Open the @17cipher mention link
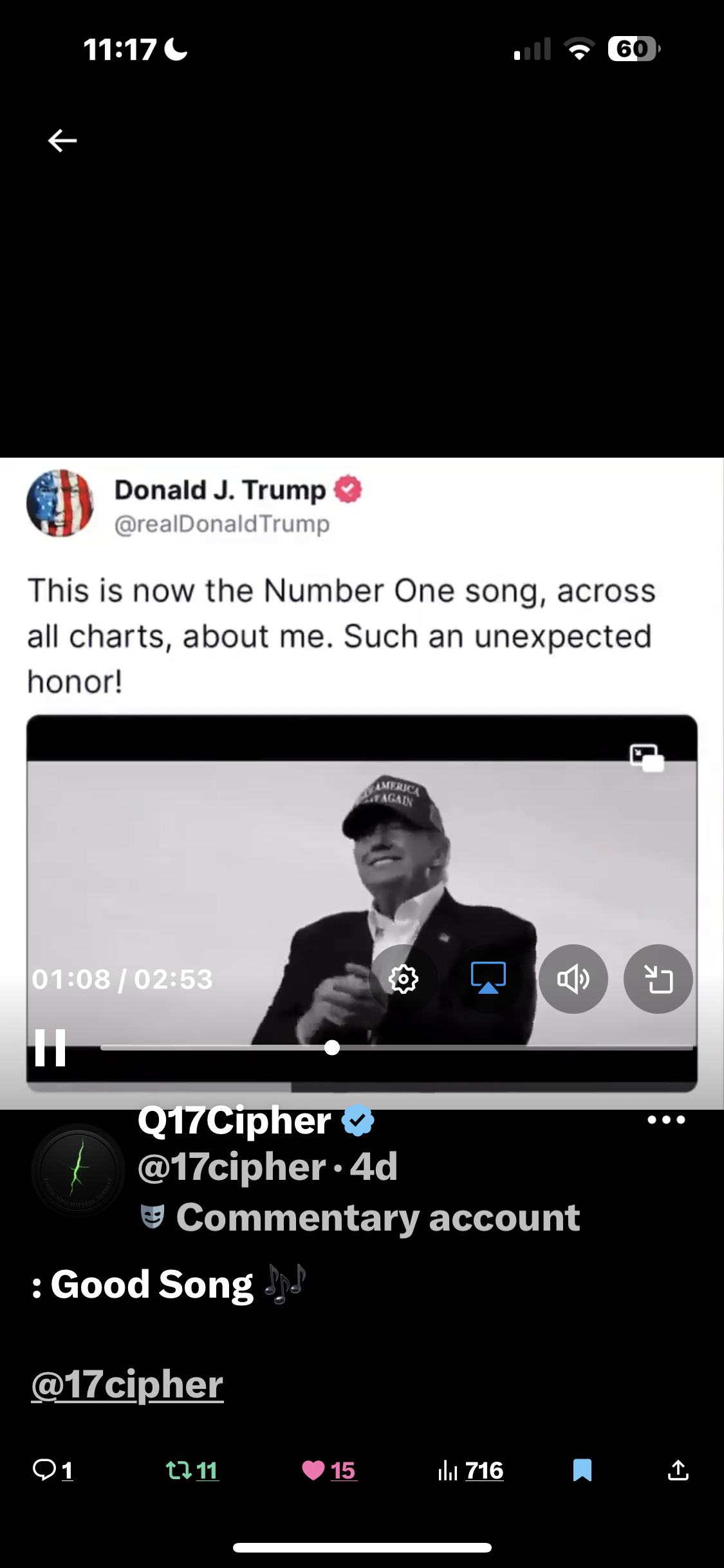Image resolution: width=724 pixels, height=1568 pixels. coord(127,1385)
